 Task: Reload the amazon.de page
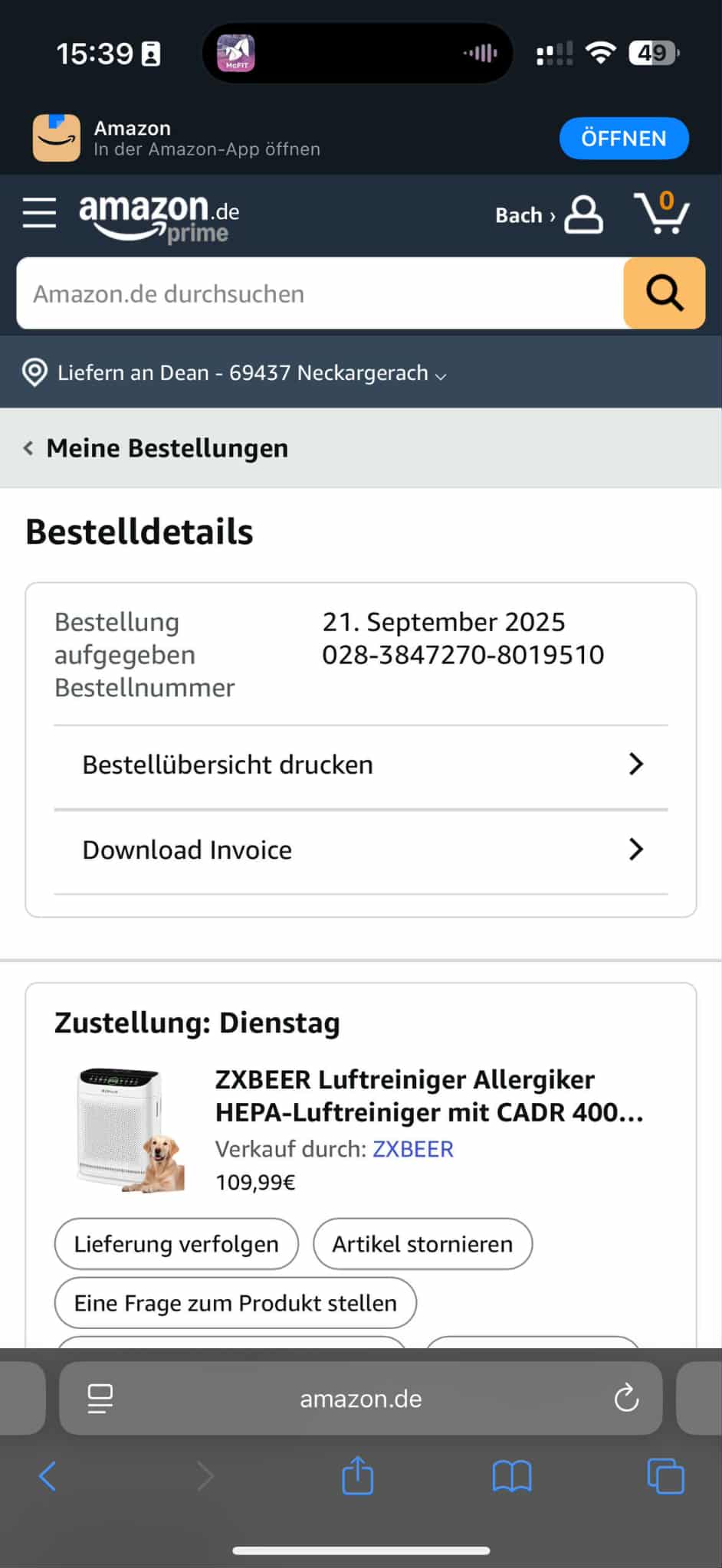click(x=626, y=1398)
